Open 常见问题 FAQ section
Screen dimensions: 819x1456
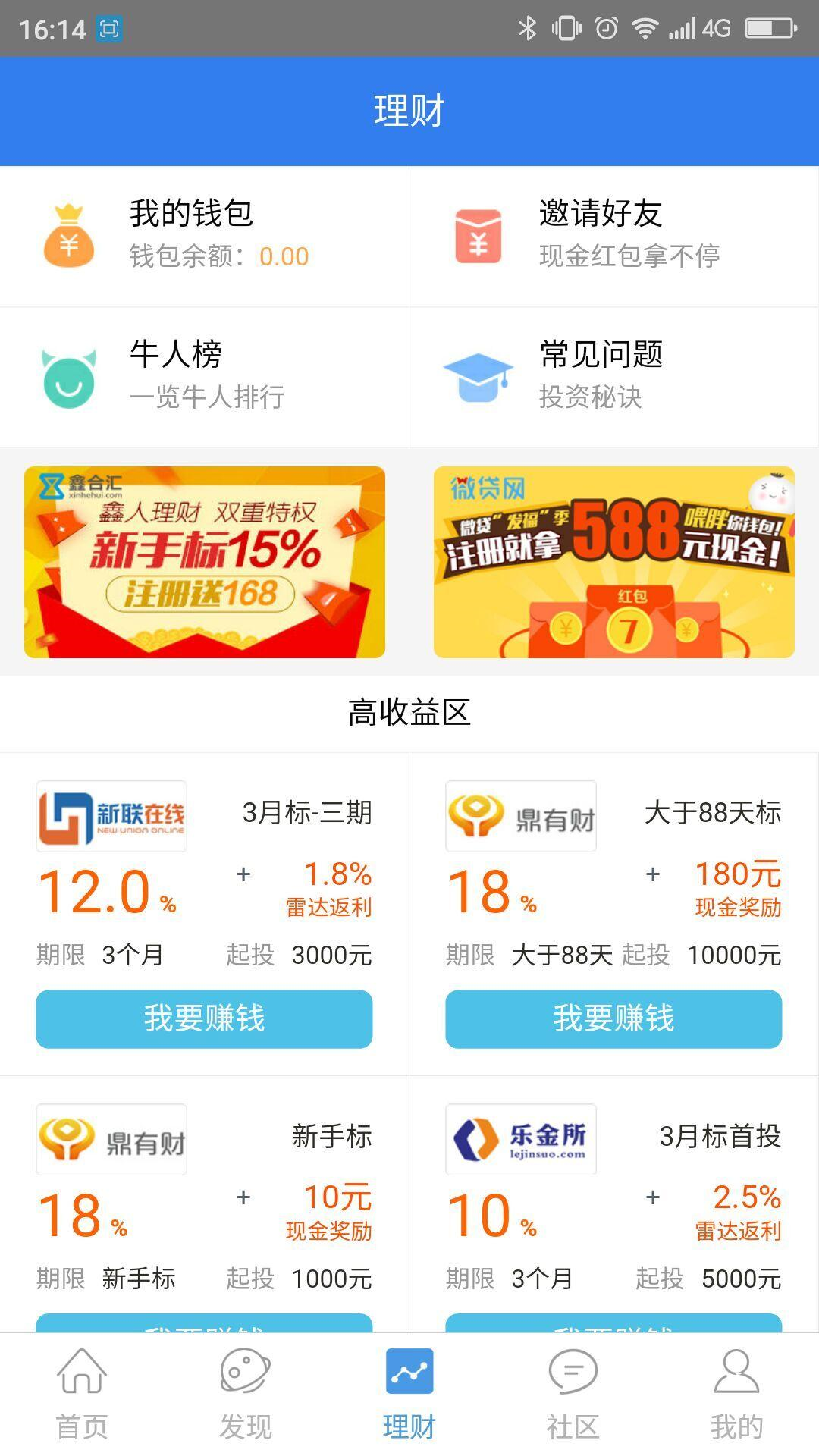(614, 376)
